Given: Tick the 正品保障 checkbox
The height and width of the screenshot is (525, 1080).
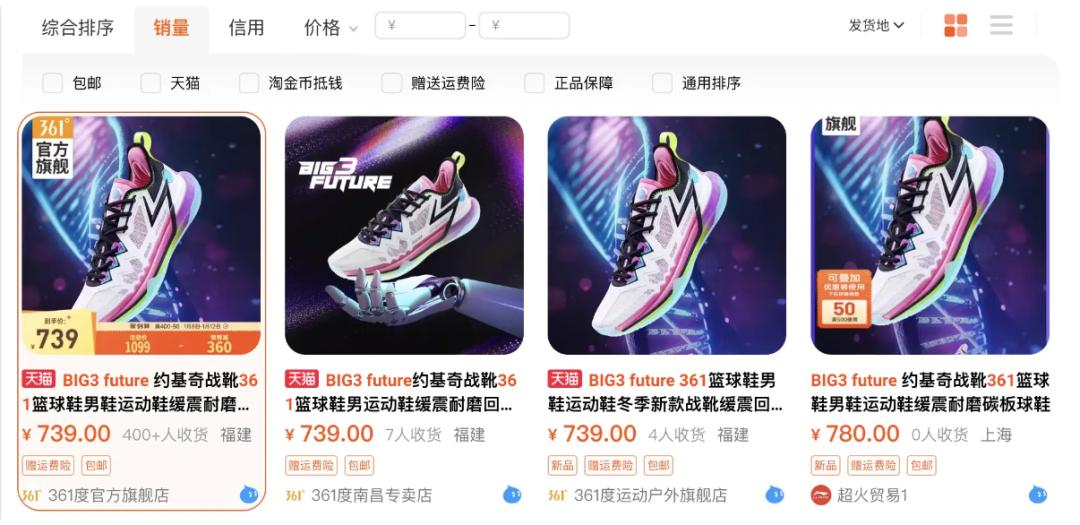Looking at the screenshot, I should pyautogui.click(x=535, y=83).
